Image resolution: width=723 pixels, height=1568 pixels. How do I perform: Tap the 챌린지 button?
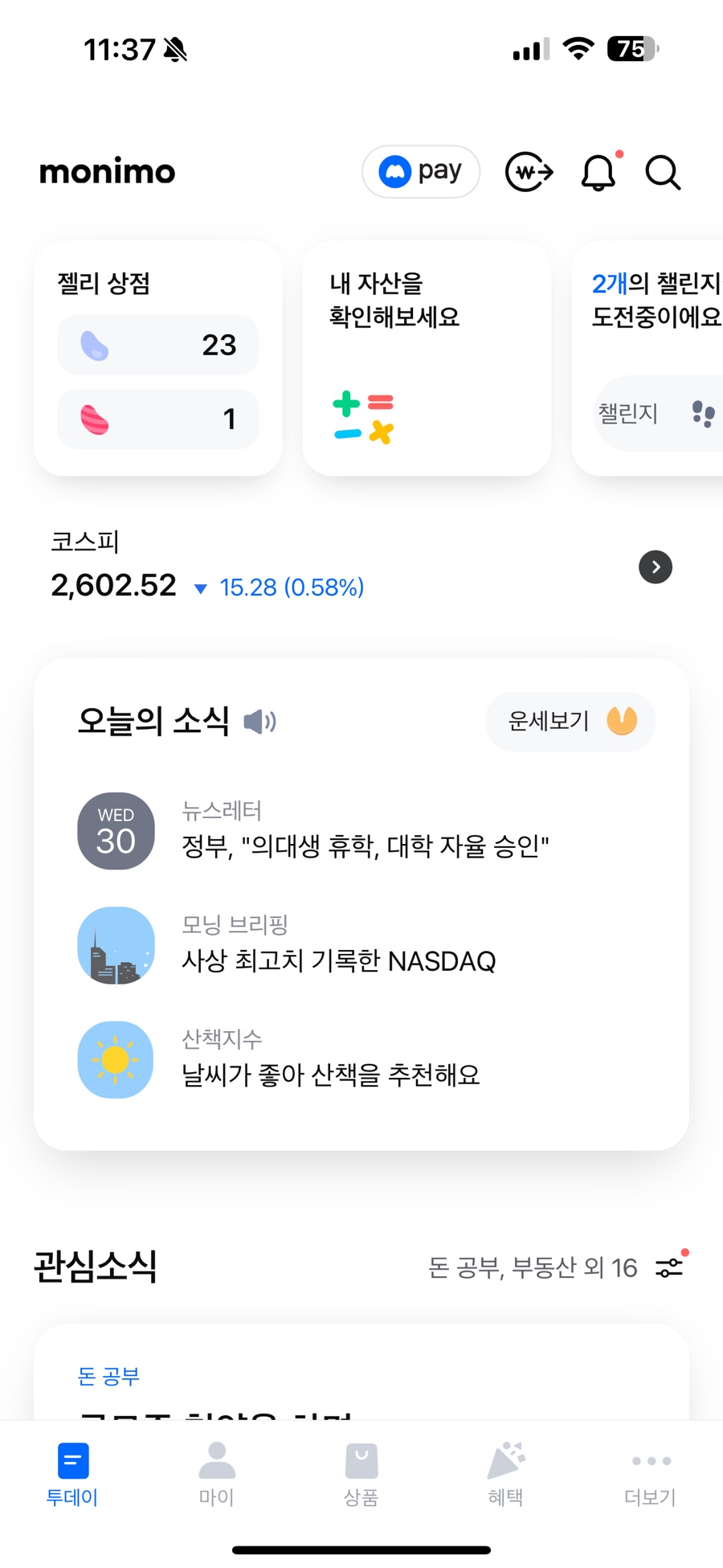[x=656, y=414]
